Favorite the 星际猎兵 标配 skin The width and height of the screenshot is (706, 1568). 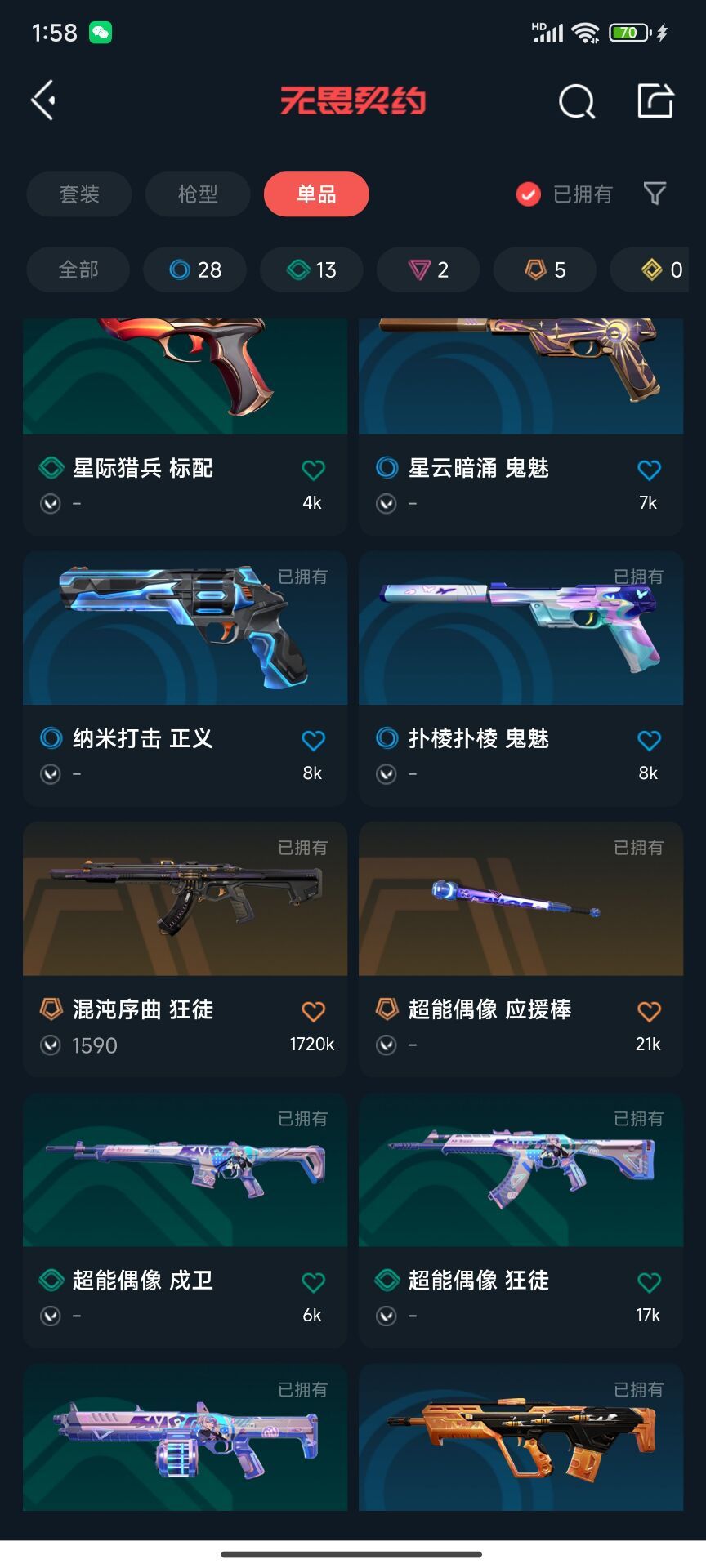coord(313,468)
